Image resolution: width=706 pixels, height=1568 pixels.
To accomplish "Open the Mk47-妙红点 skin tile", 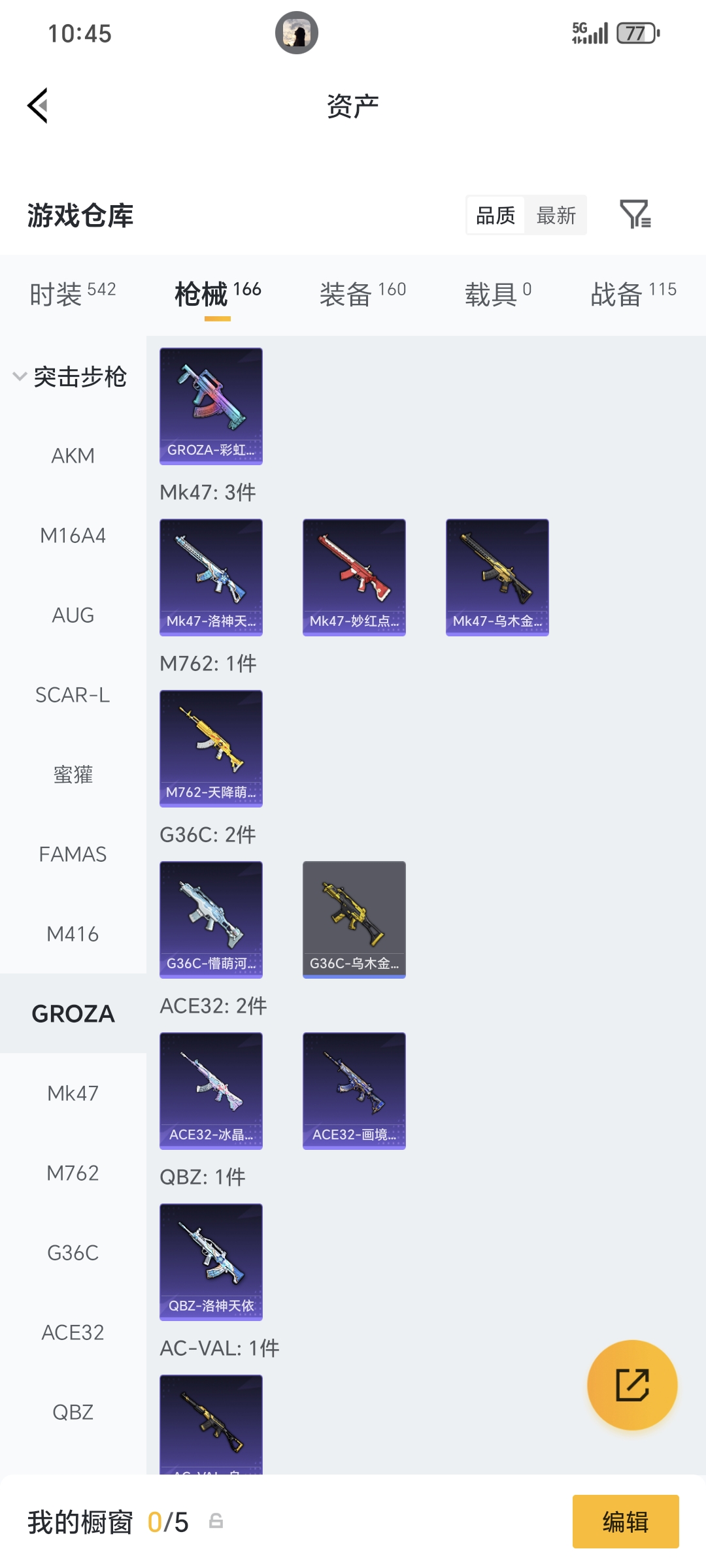I will pyautogui.click(x=354, y=577).
